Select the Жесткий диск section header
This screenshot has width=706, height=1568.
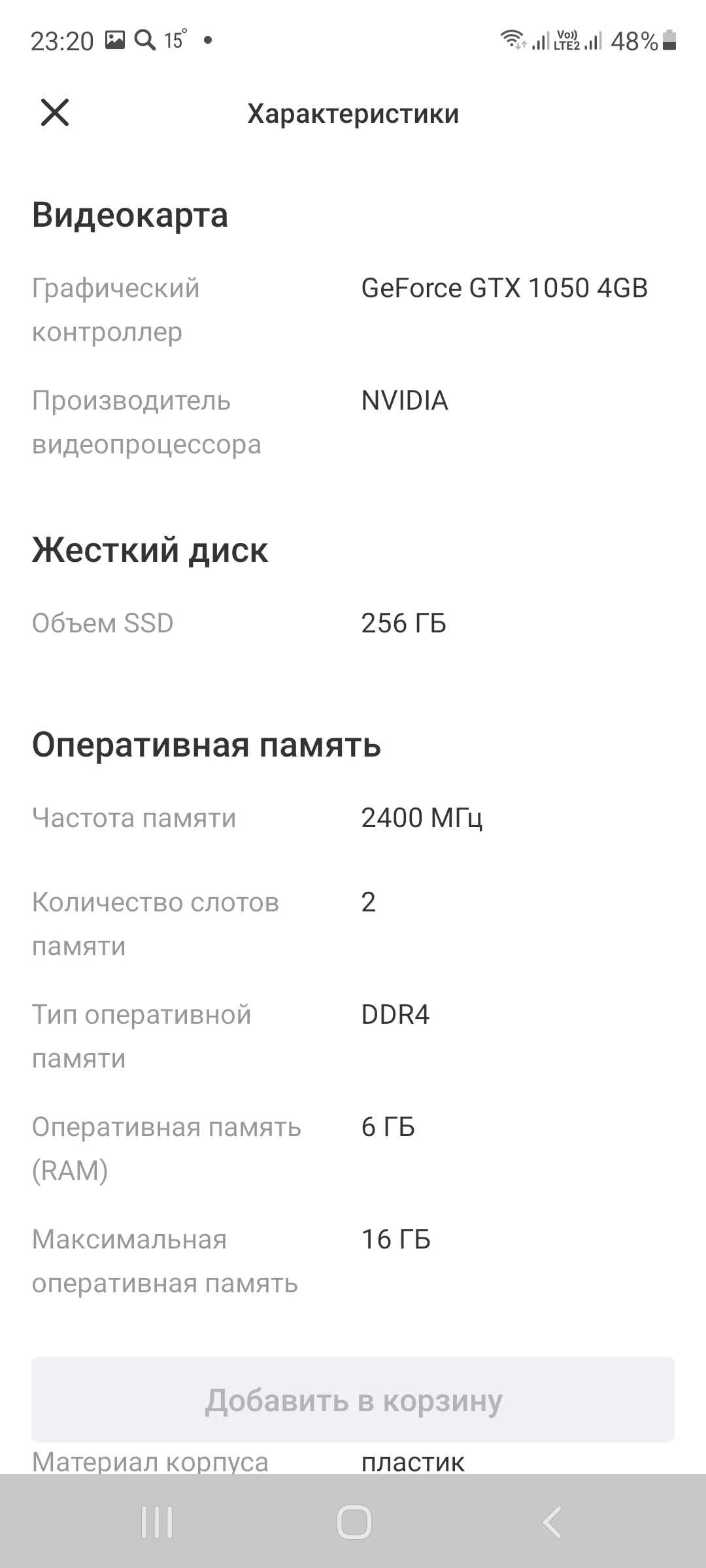(151, 551)
